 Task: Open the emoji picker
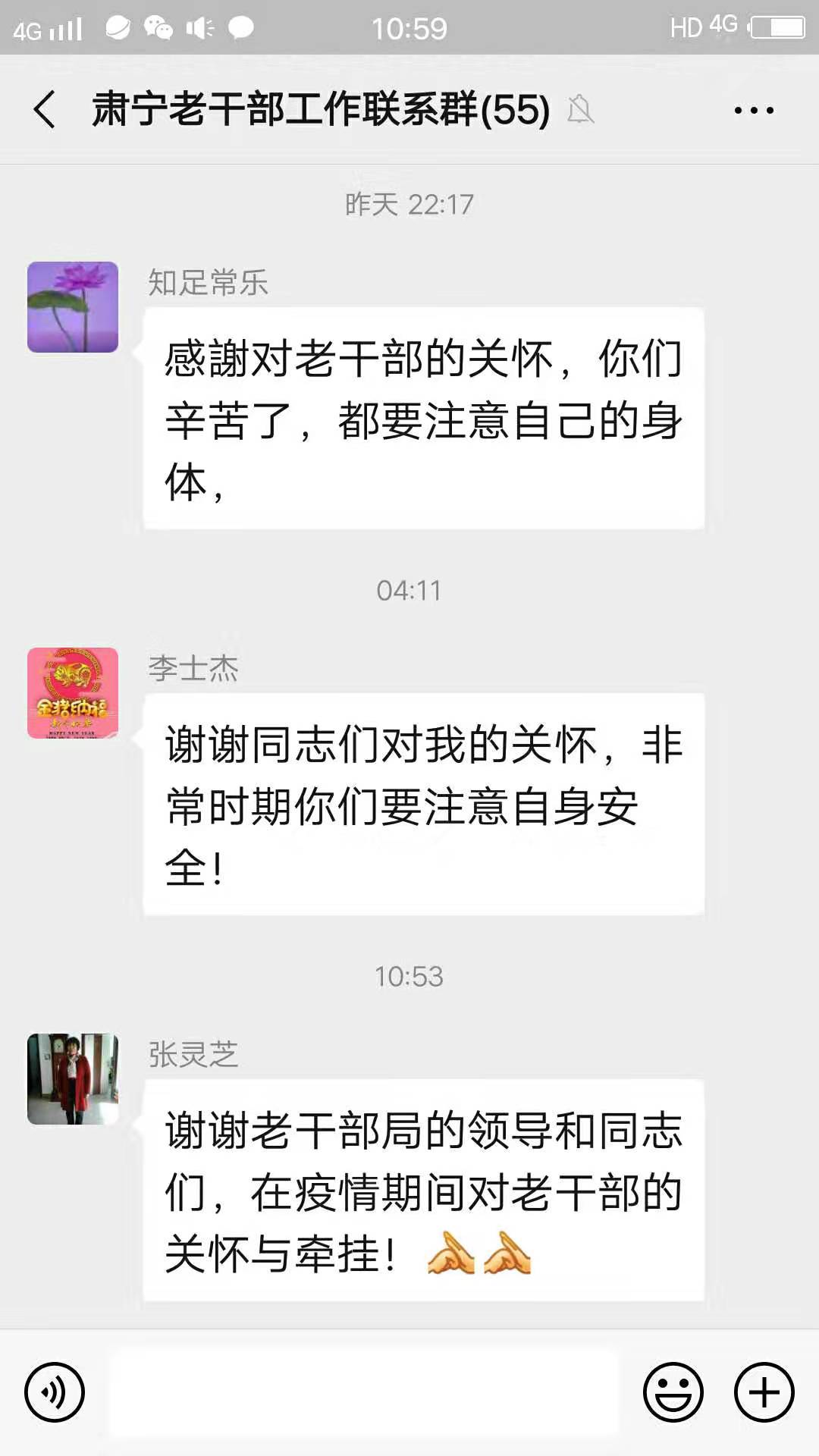click(673, 1392)
